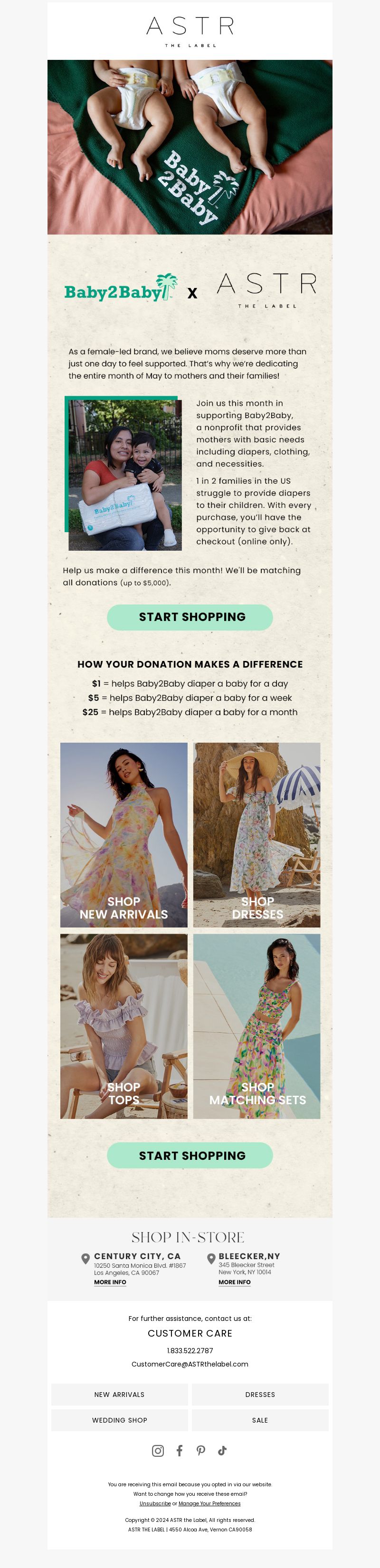View More Info for Century City store
The width and height of the screenshot is (380, 1568).
110,1282
